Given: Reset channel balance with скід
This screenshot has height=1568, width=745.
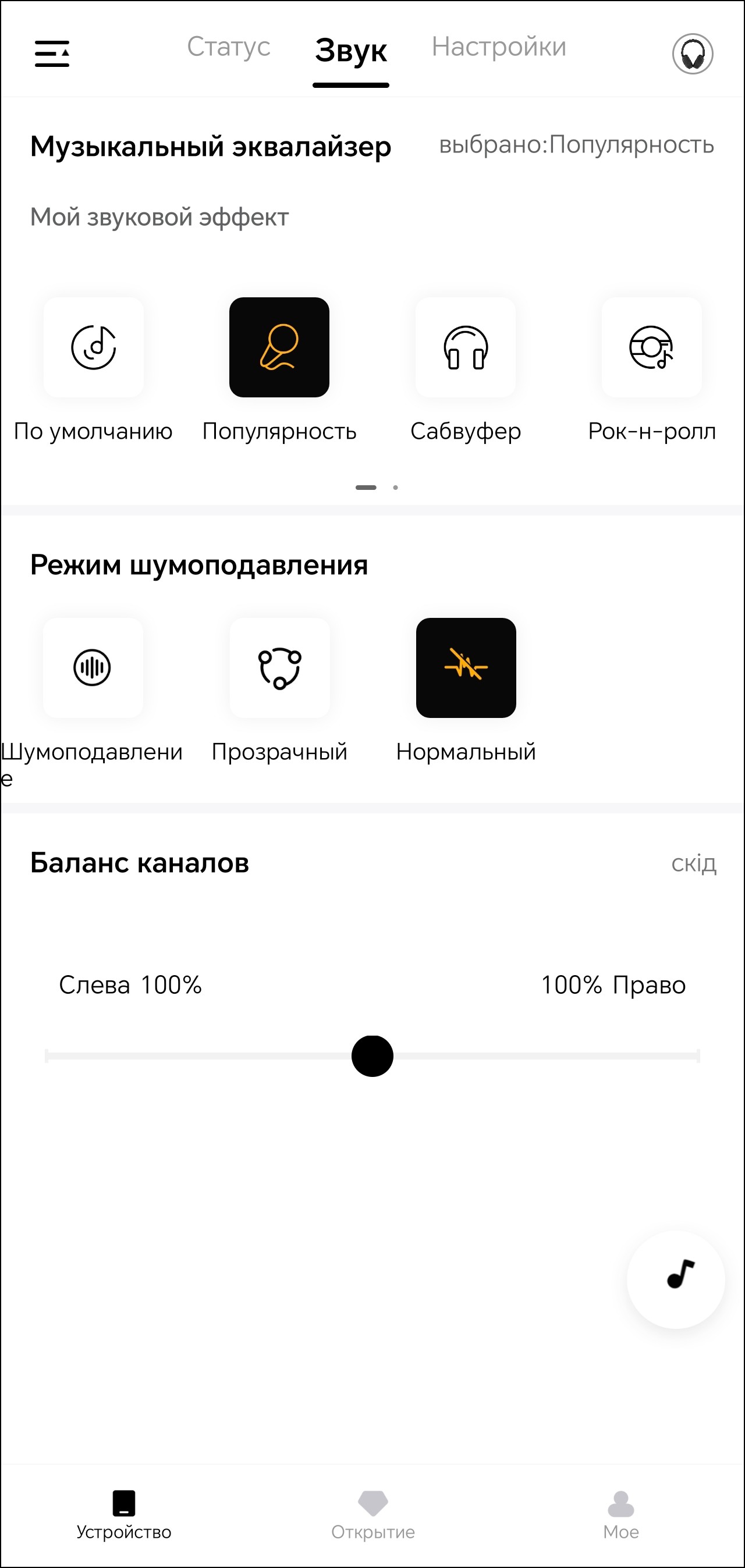Looking at the screenshot, I should tap(693, 863).
